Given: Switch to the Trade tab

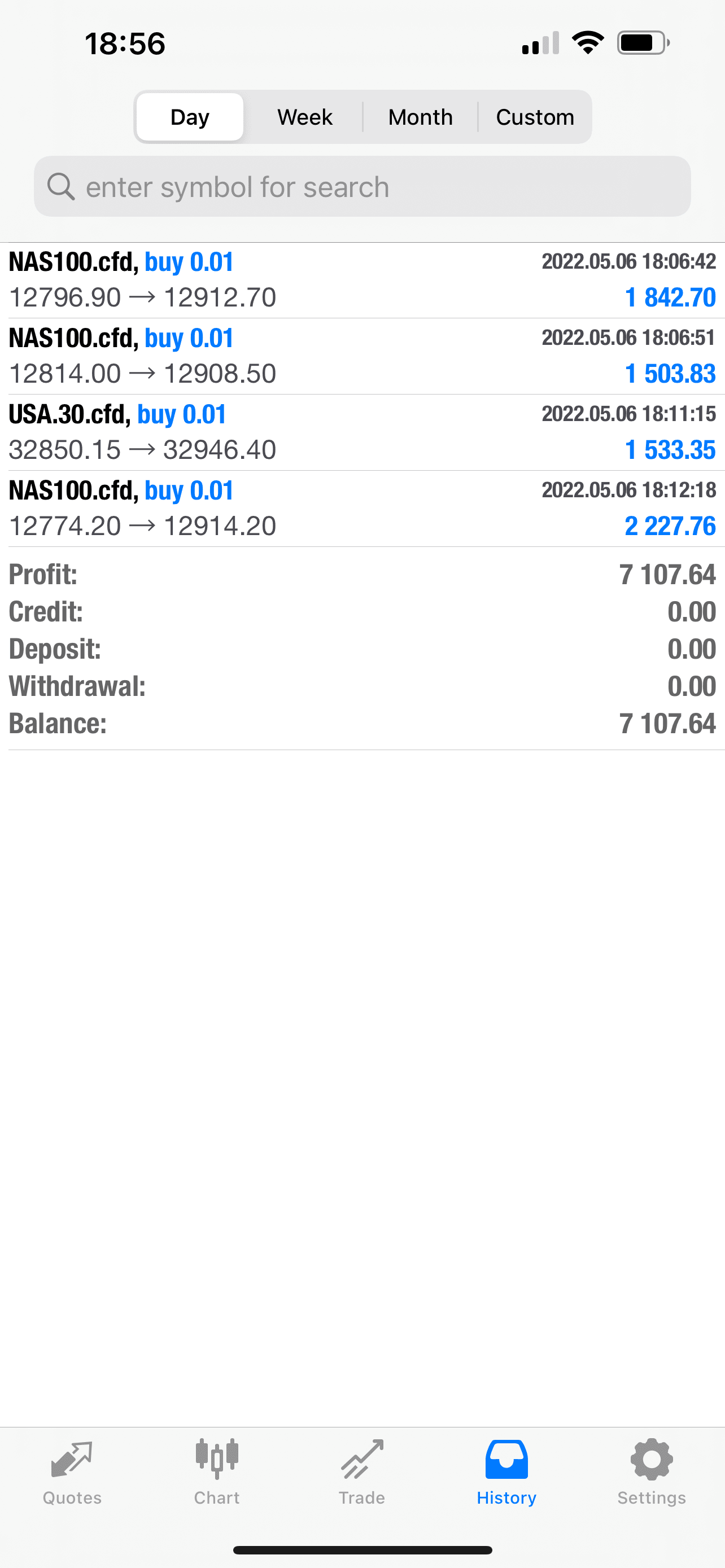Looking at the screenshot, I should [362, 1472].
